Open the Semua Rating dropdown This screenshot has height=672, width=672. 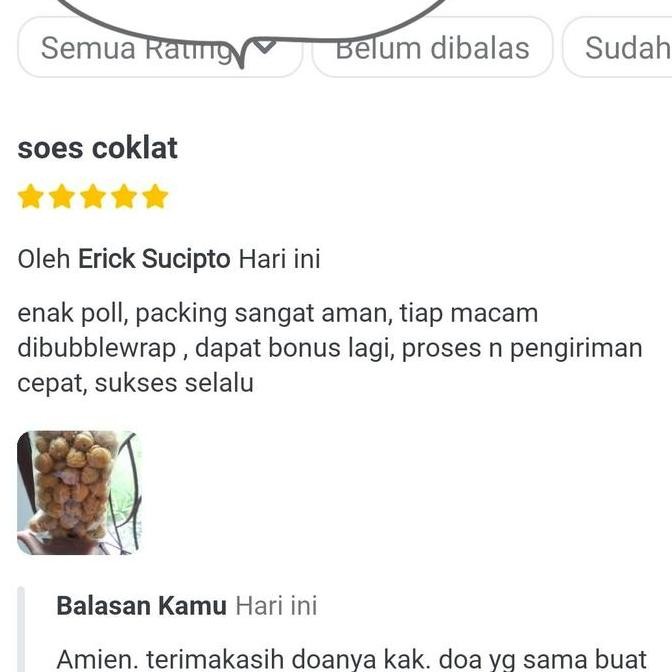tap(160, 47)
